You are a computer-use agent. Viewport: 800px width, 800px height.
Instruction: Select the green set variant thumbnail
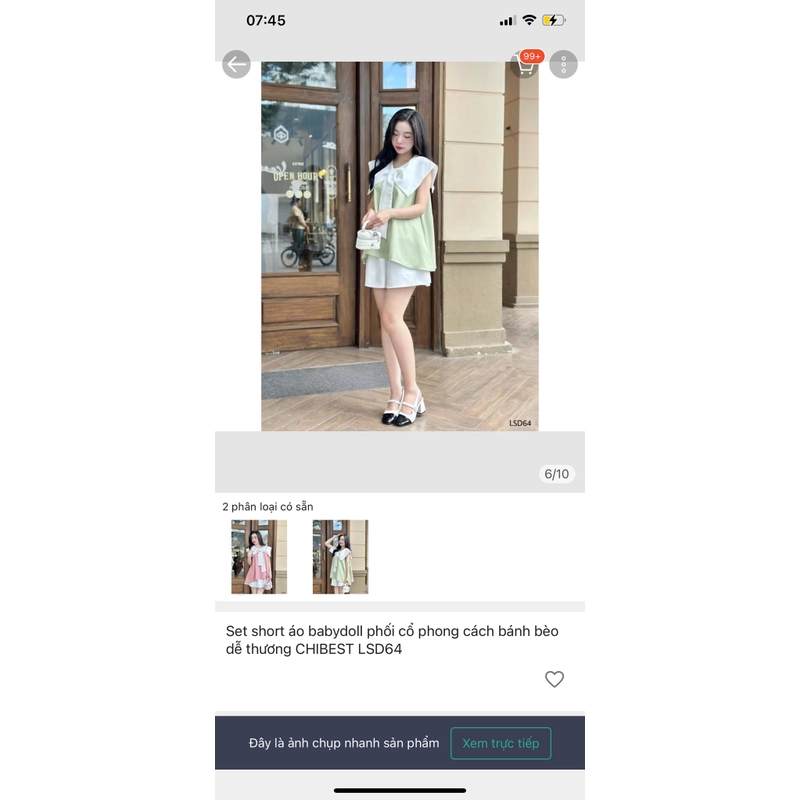click(x=340, y=557)
